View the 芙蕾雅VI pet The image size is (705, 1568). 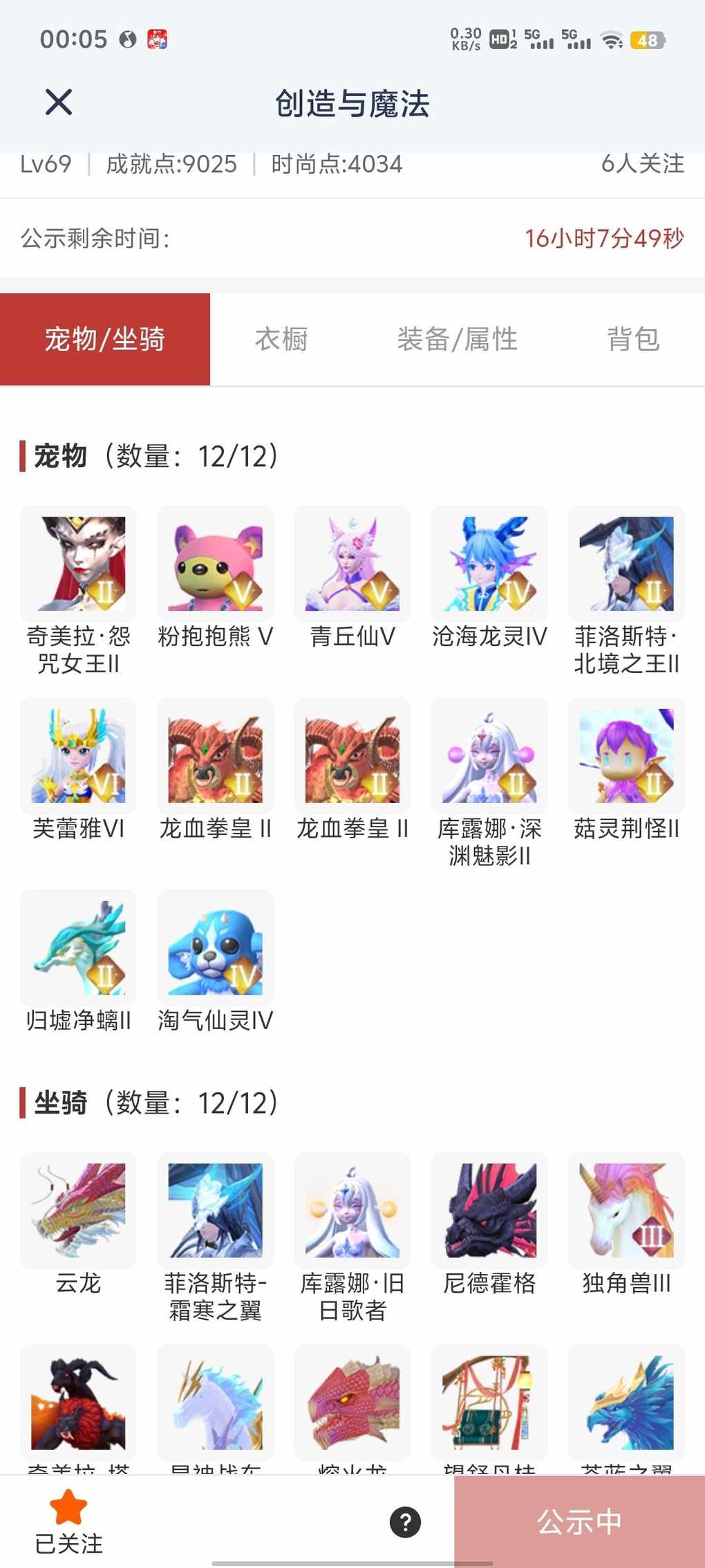pyautogui.click(x=78, y=755)
